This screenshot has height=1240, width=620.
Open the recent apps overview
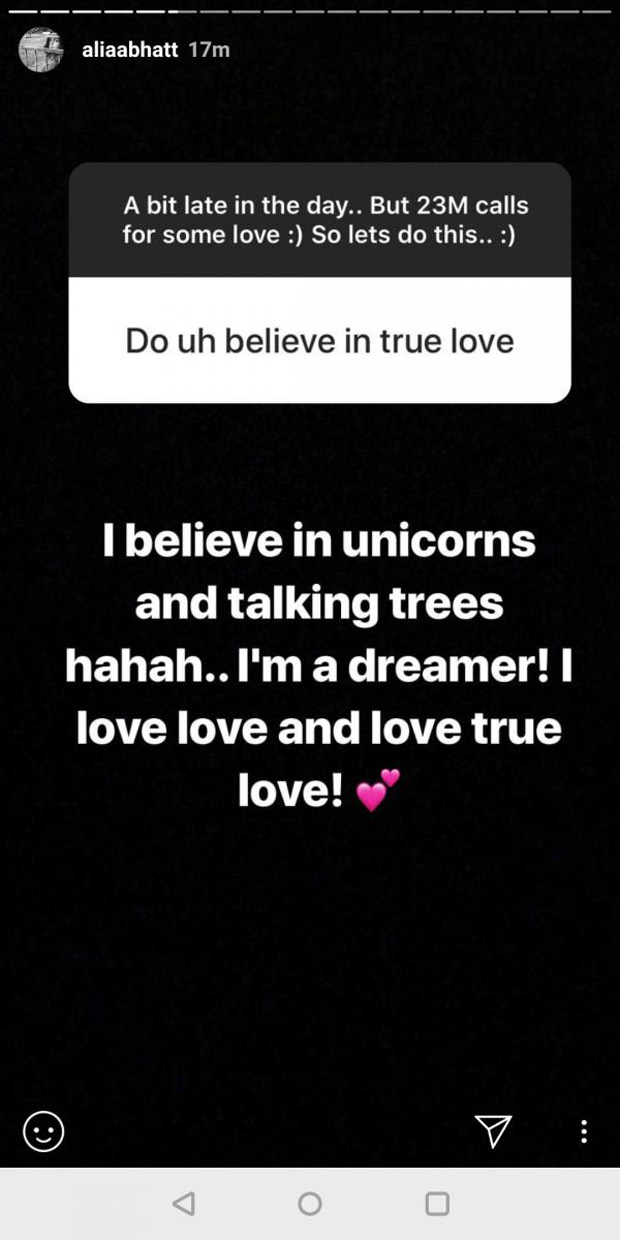click(437, 1204)
